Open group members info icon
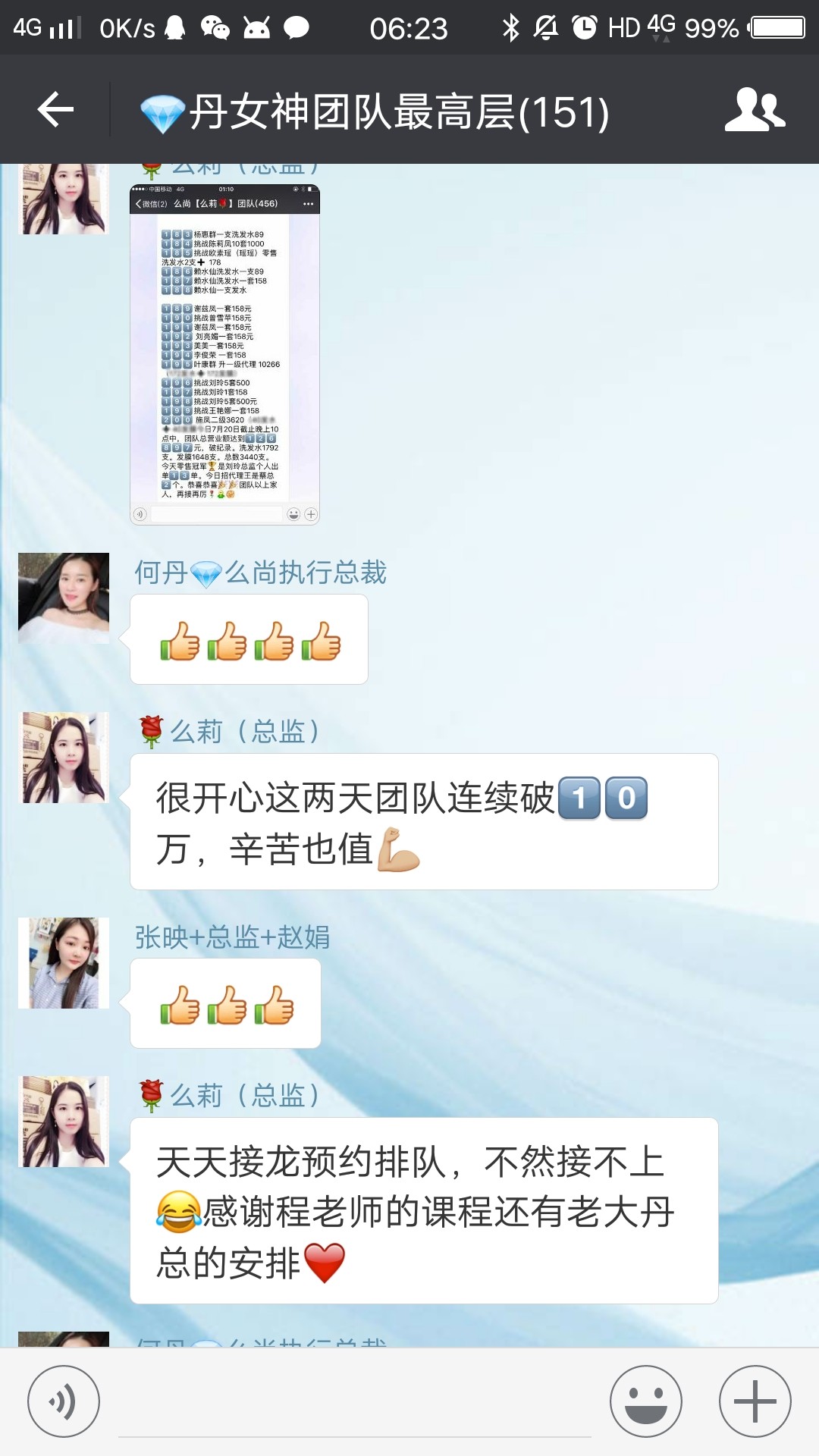819x1456 pixels. point(755,111)
